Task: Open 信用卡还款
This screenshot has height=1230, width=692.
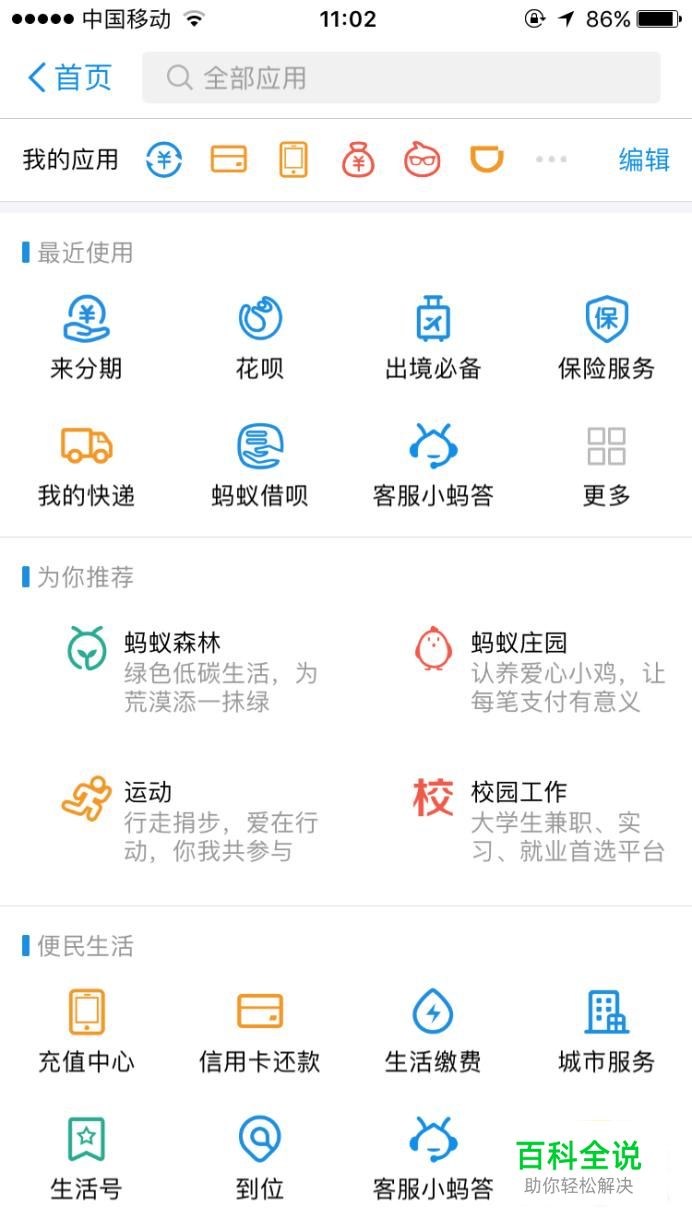Action: pos(260,1031)
